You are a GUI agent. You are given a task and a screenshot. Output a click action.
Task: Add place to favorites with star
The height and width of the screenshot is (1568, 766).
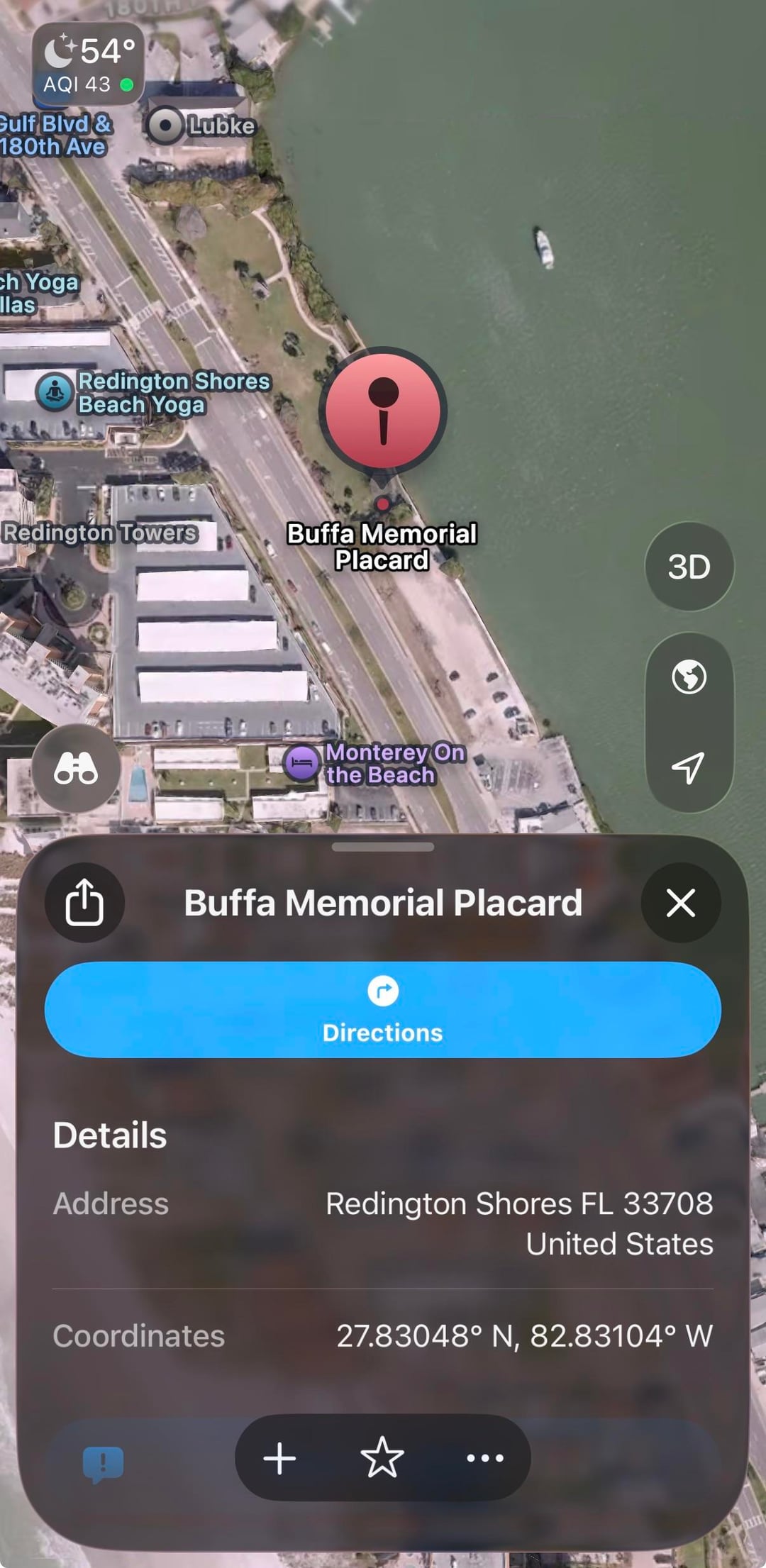coord(382,1458)
